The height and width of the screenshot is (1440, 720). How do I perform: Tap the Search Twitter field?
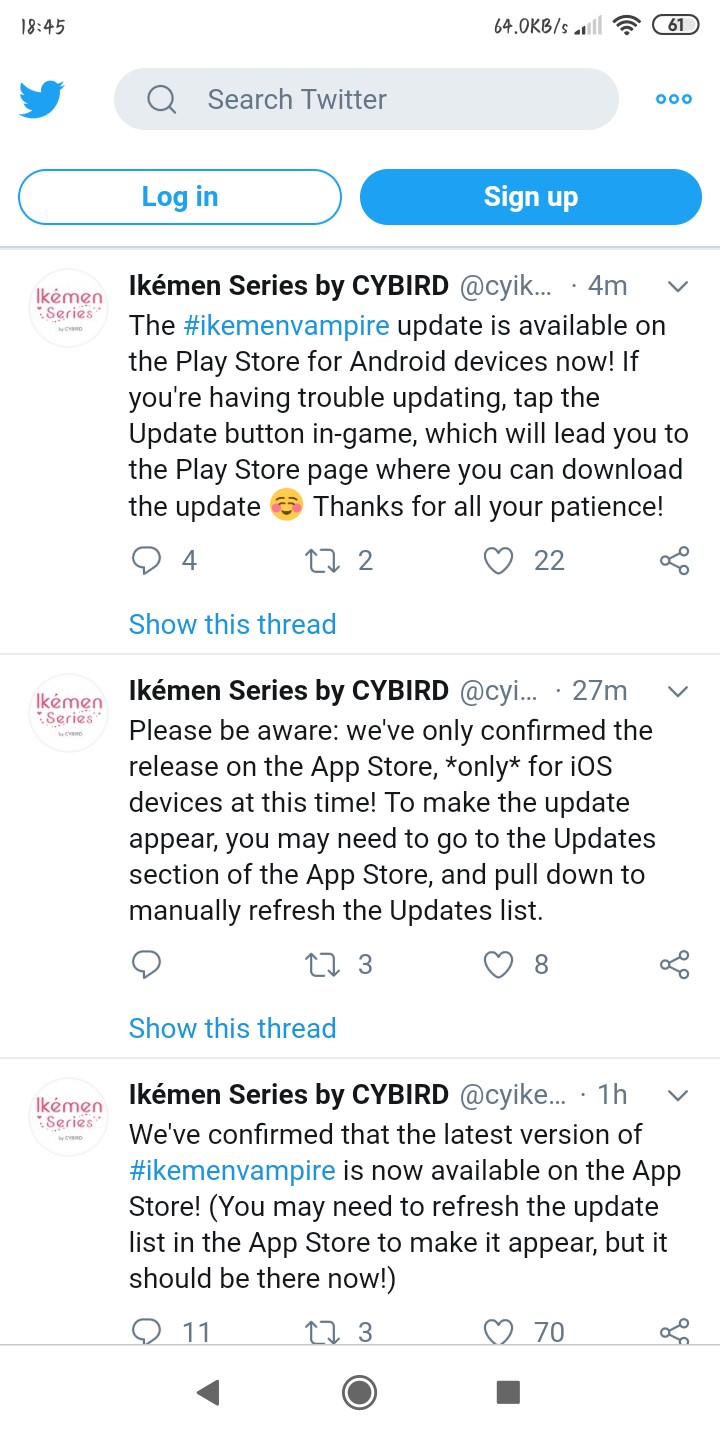click(366, 99)
